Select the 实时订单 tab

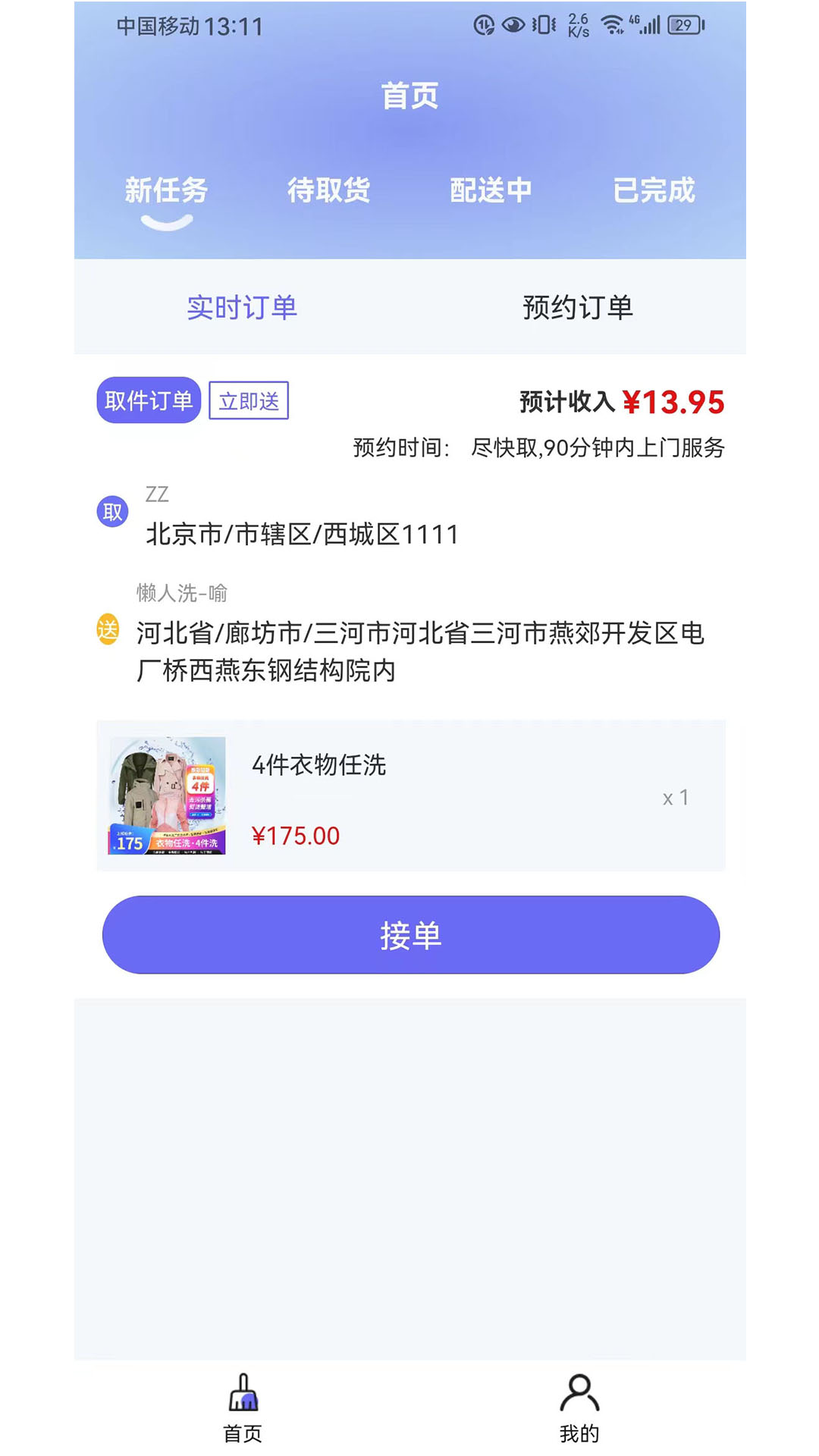[243, 307]
